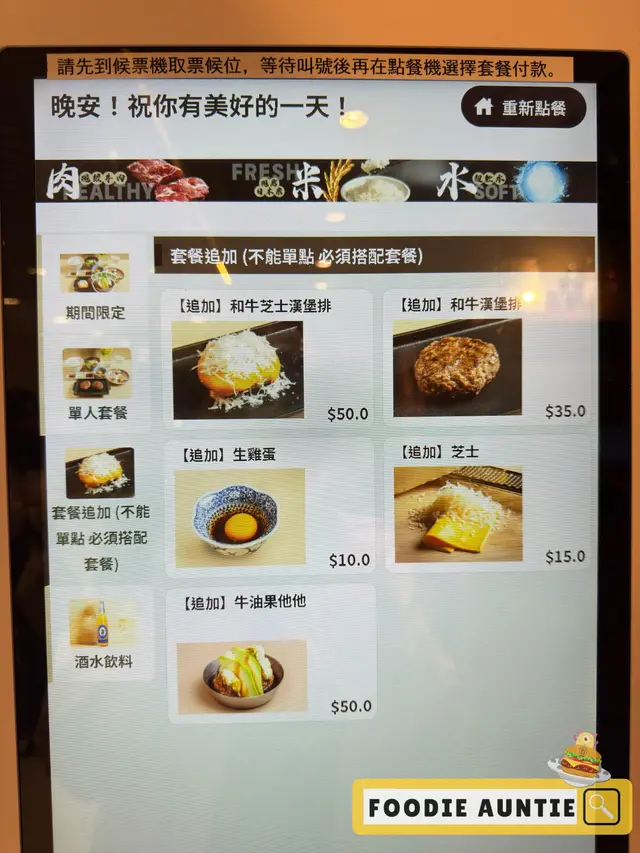
Task: Add the 和牛芝士漢堡排 for $50.0
Action: pos(267,359)
